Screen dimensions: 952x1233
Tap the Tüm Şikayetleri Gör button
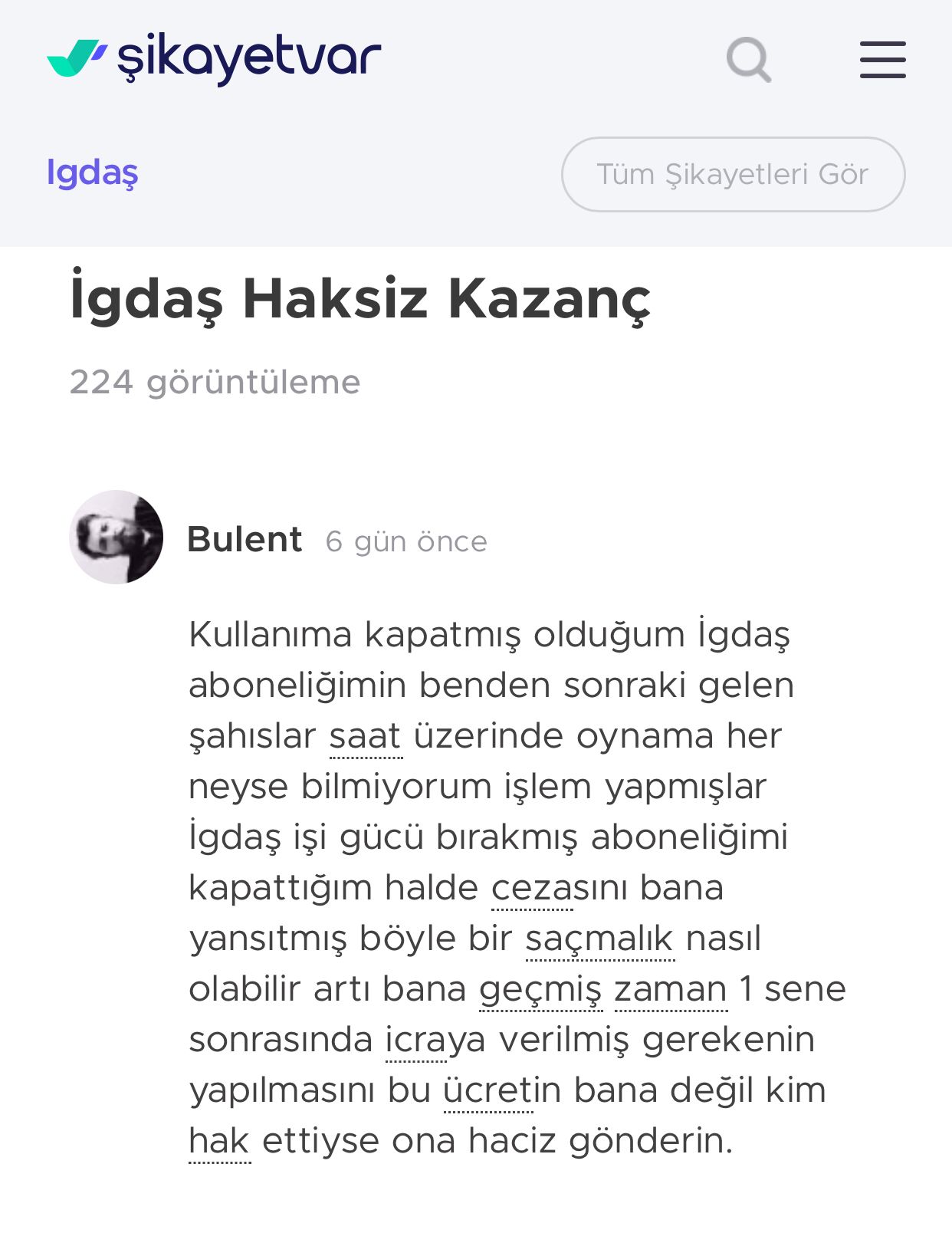pos(733,175)
